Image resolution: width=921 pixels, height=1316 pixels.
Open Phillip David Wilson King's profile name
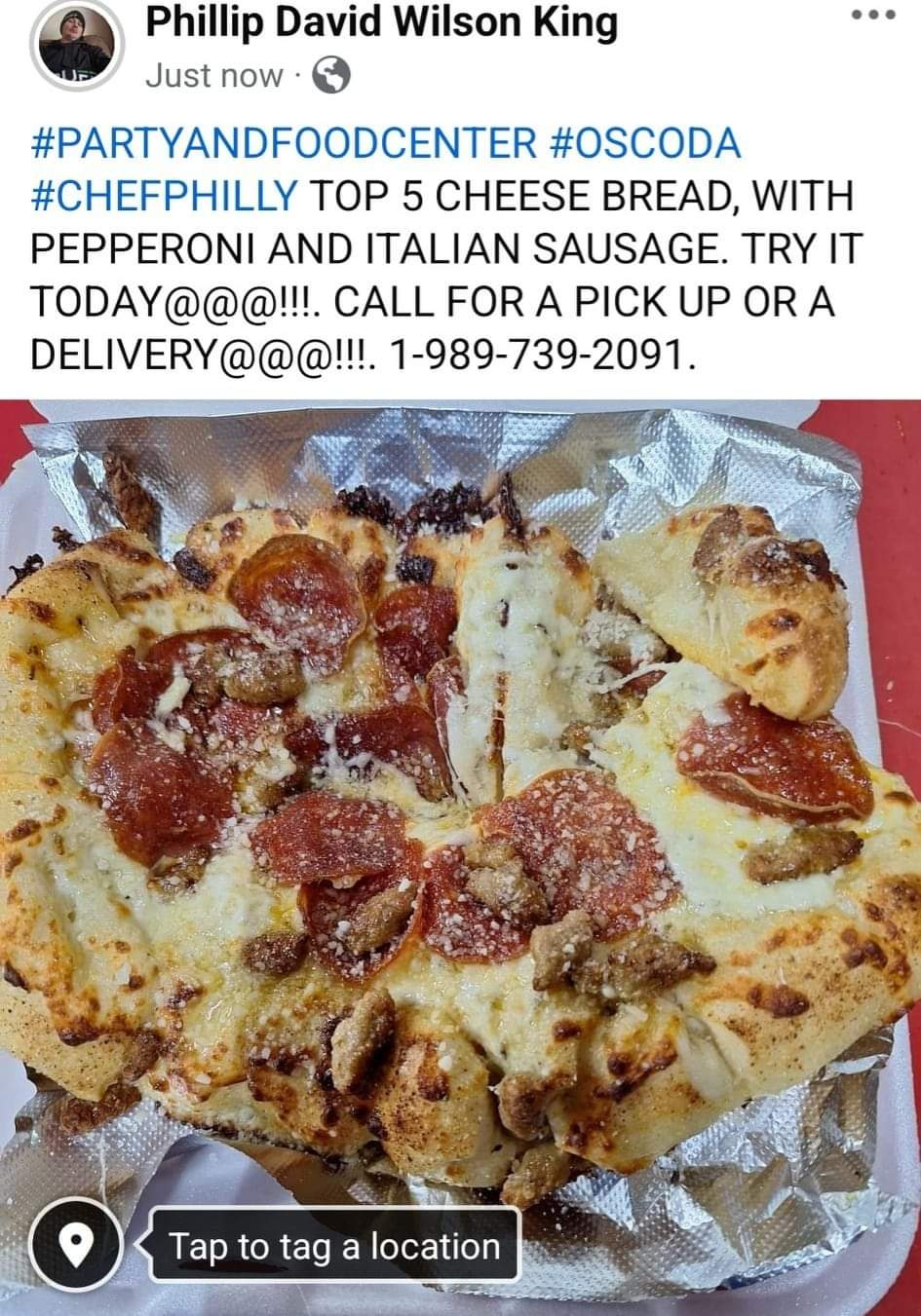(x=381, y=23)
